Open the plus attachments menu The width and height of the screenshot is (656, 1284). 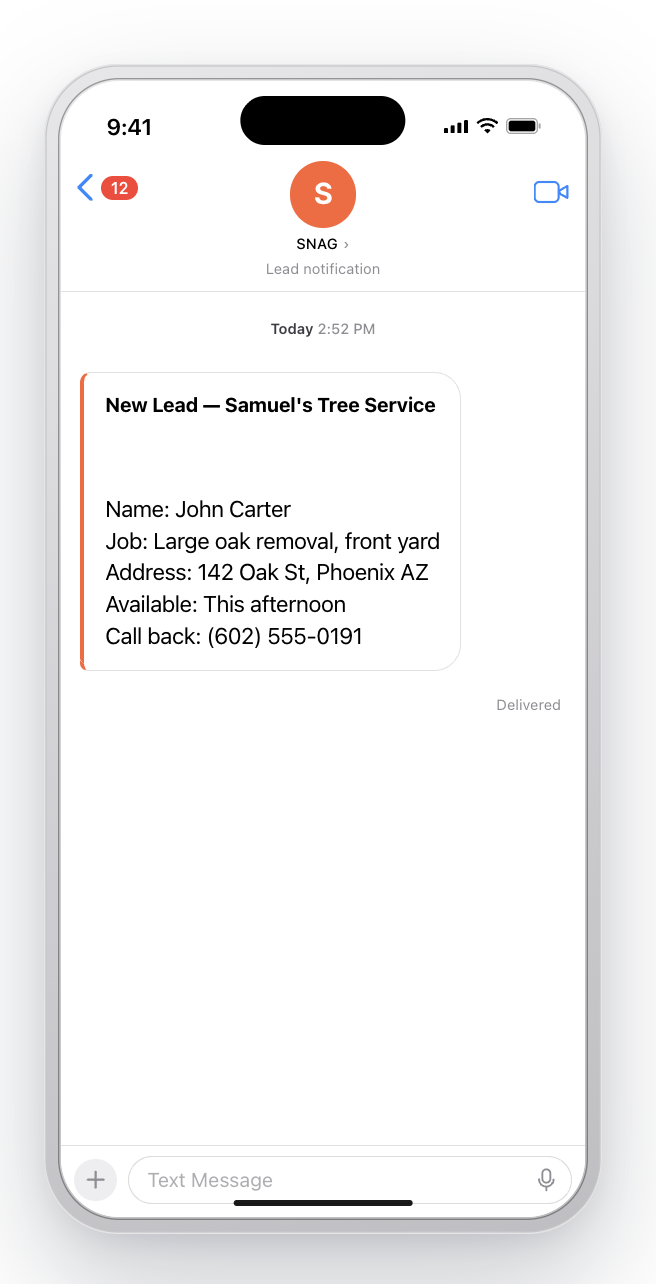point(96,1180)
